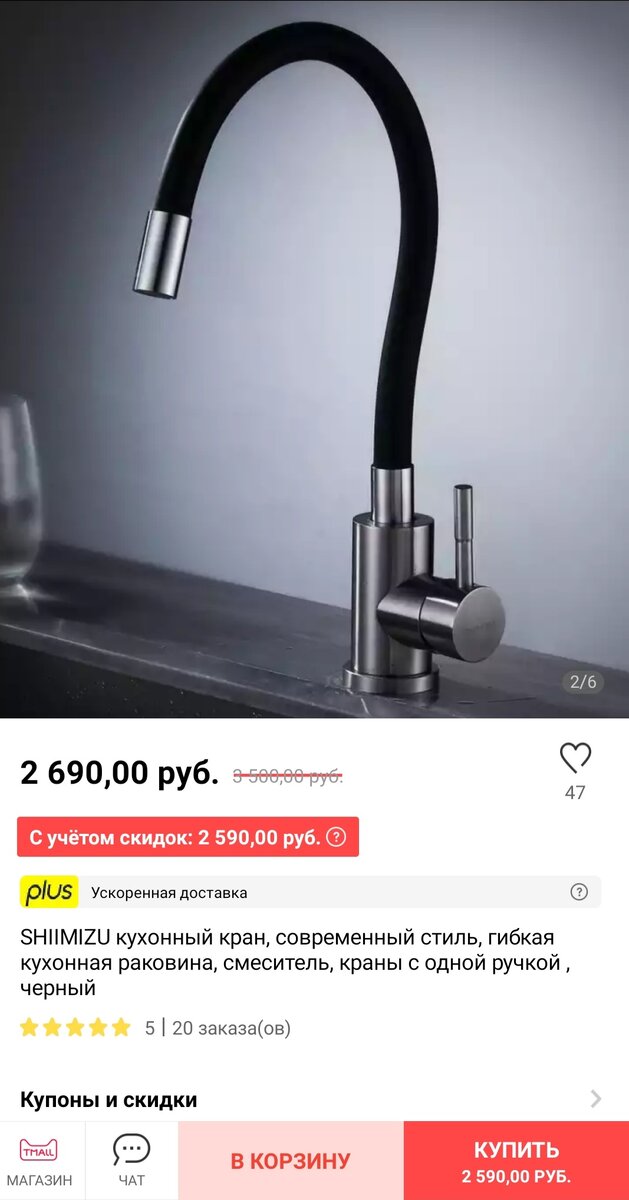
Task: Add the faucet to favorites with heart icon
Action: point(575,759)
